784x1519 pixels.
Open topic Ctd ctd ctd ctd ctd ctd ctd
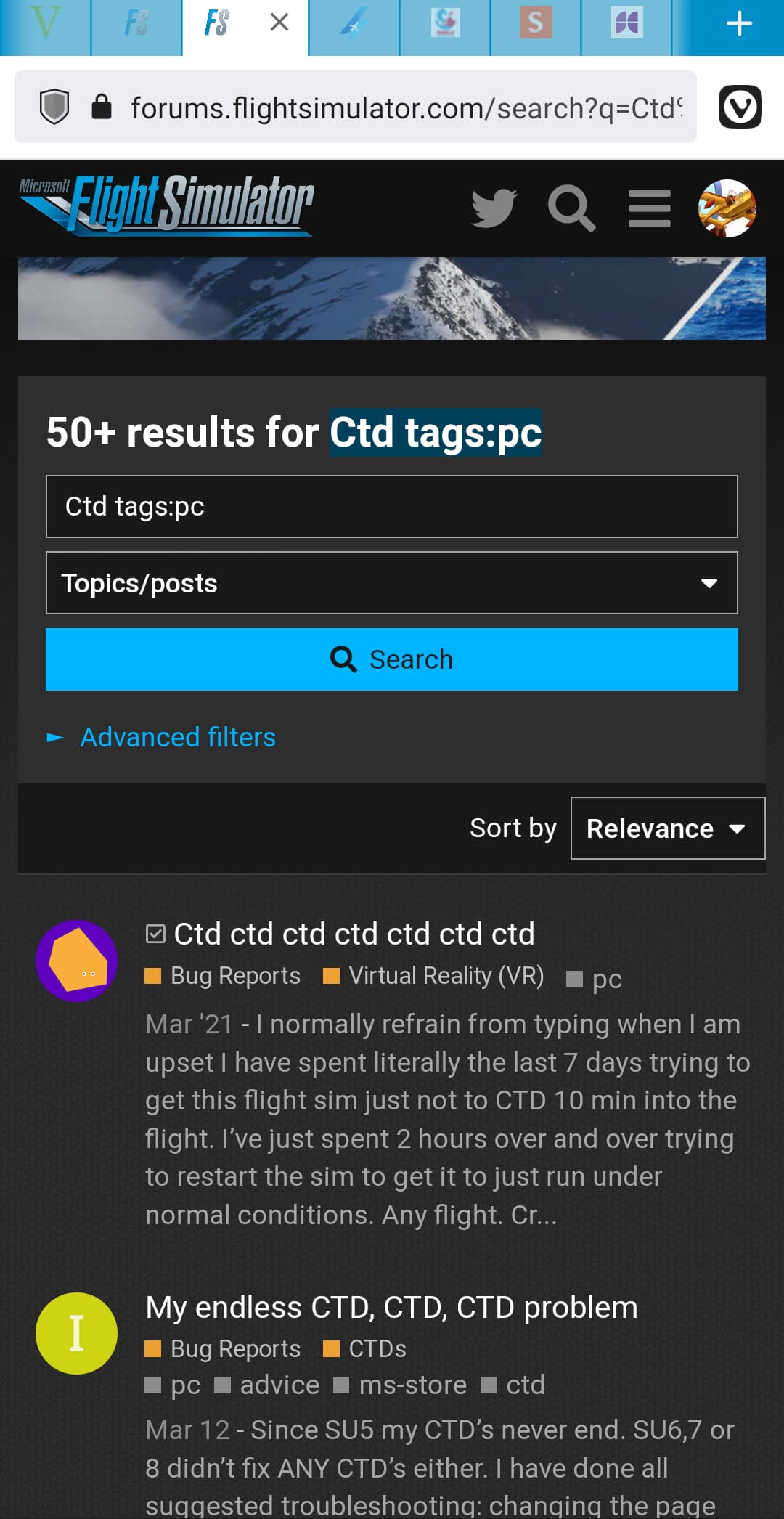[354, 934]
